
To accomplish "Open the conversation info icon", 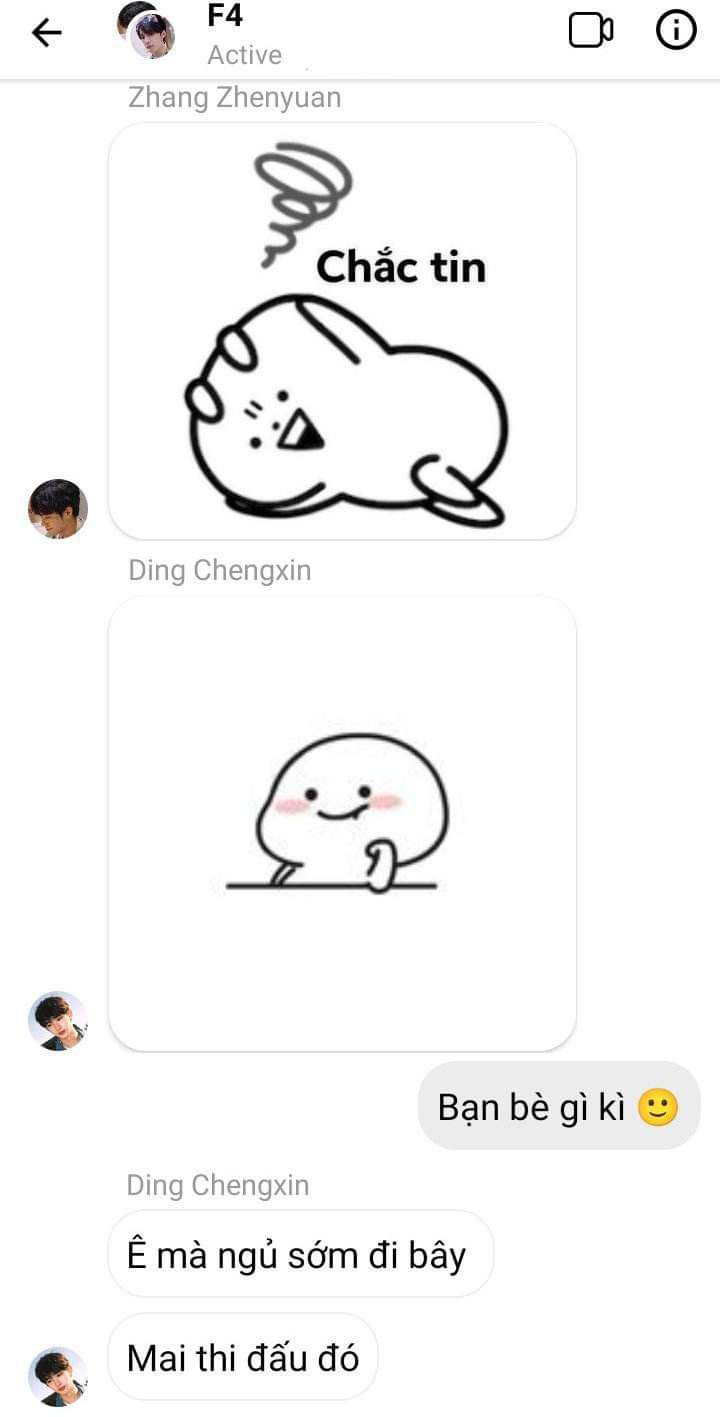I will coord(676,31).
